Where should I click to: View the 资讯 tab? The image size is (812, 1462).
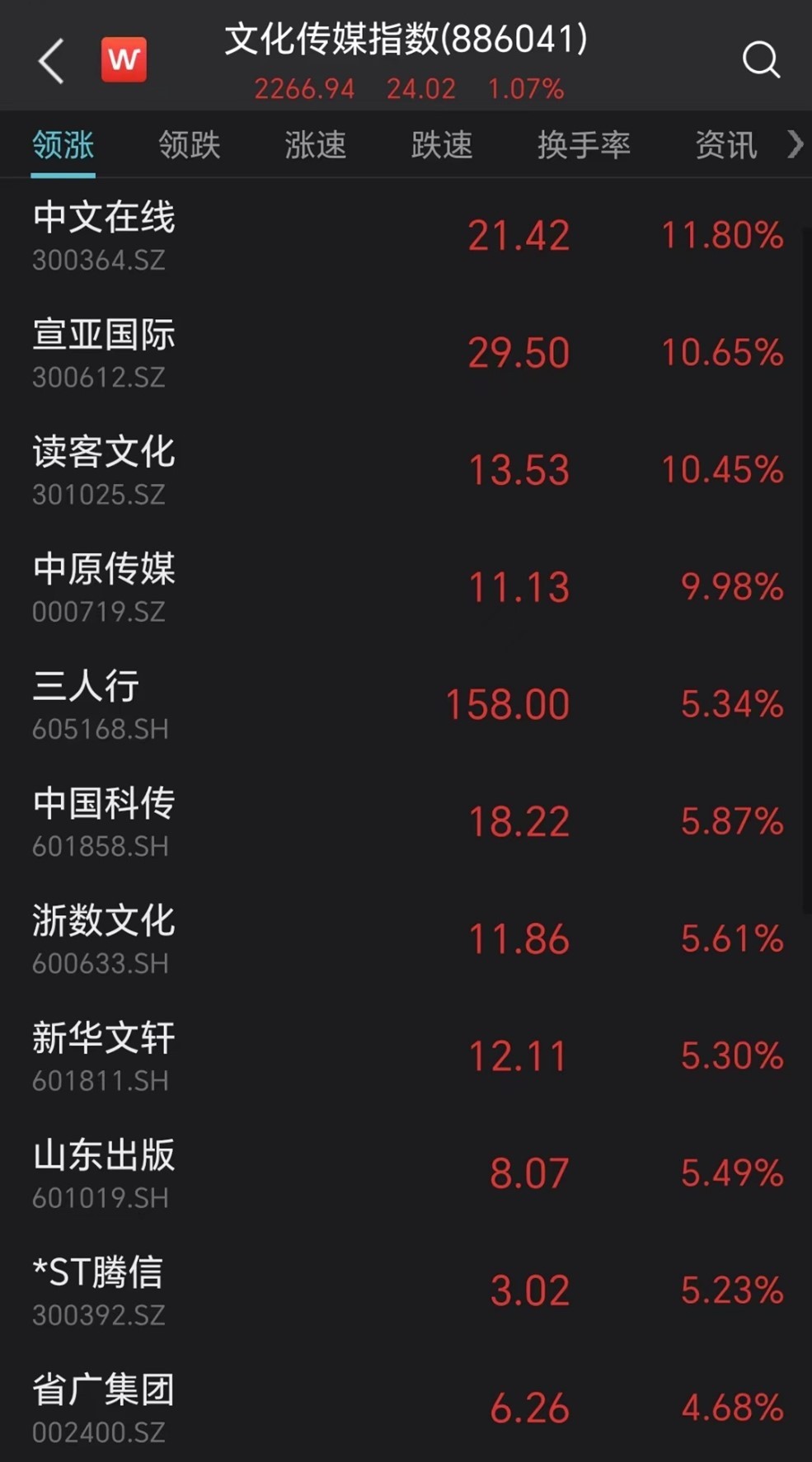click(725, 145)
